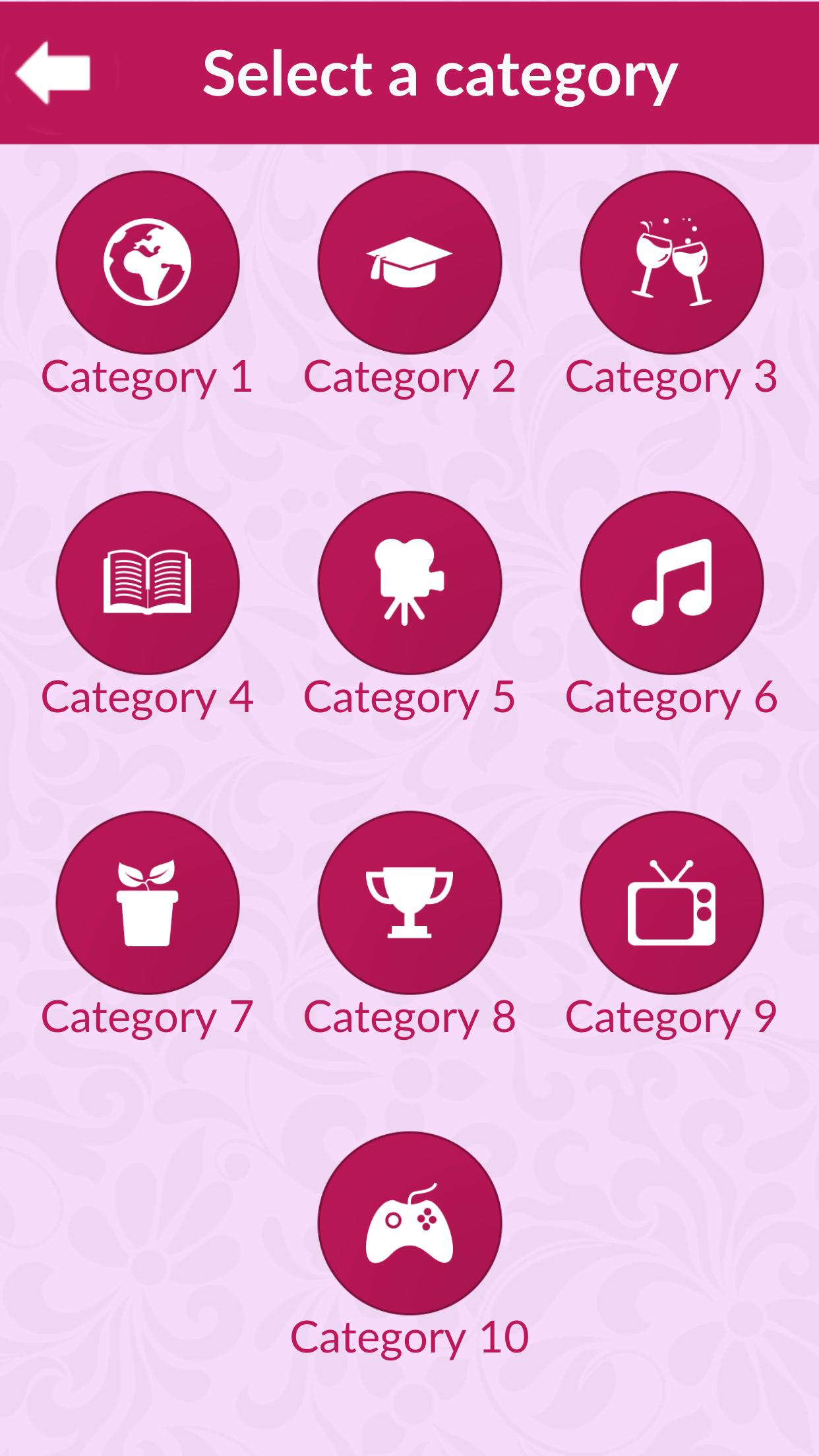Select Category 4 with the open book
The image size is (819, 1456).
pyautogui.click(x=147, y=582)
